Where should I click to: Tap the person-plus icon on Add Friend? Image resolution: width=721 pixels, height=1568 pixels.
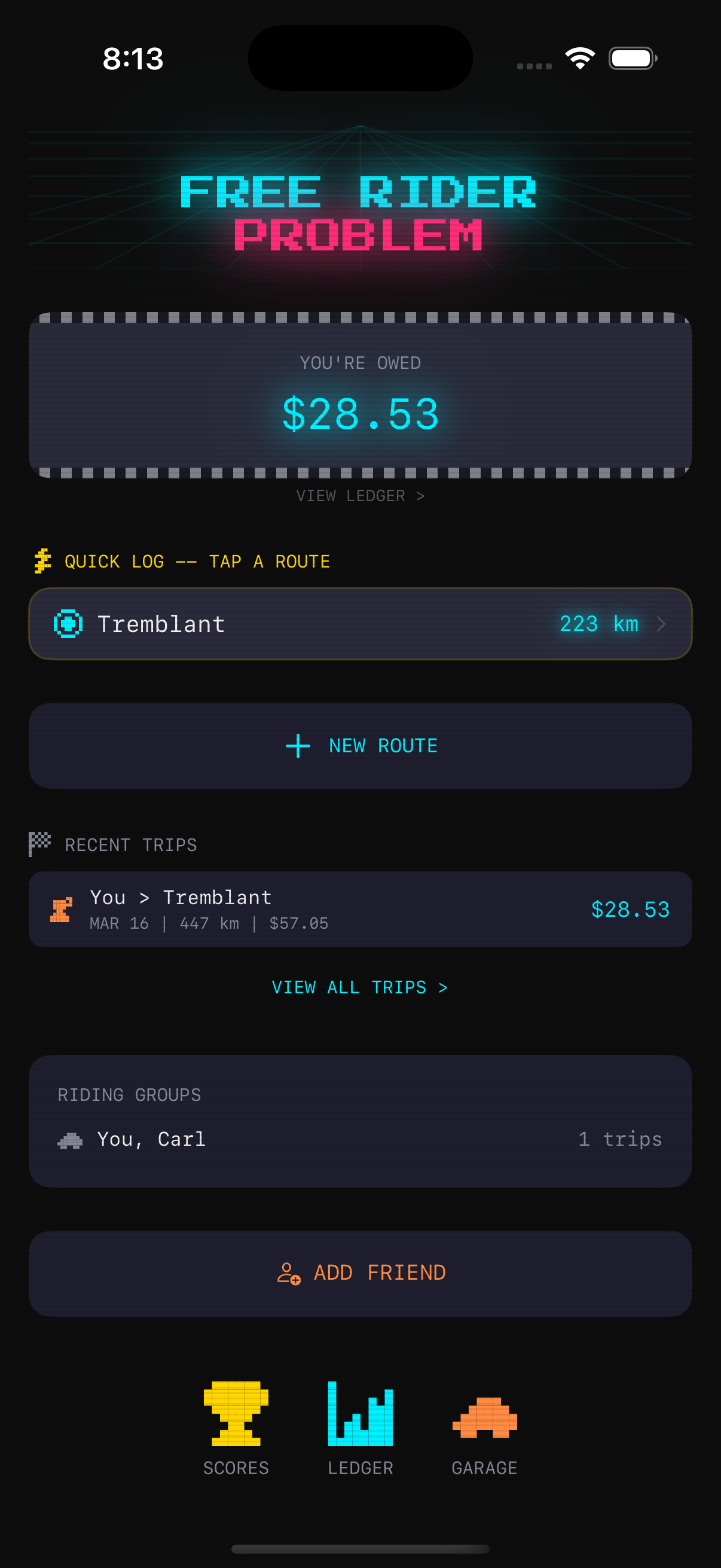click(x=289, y=1272)
